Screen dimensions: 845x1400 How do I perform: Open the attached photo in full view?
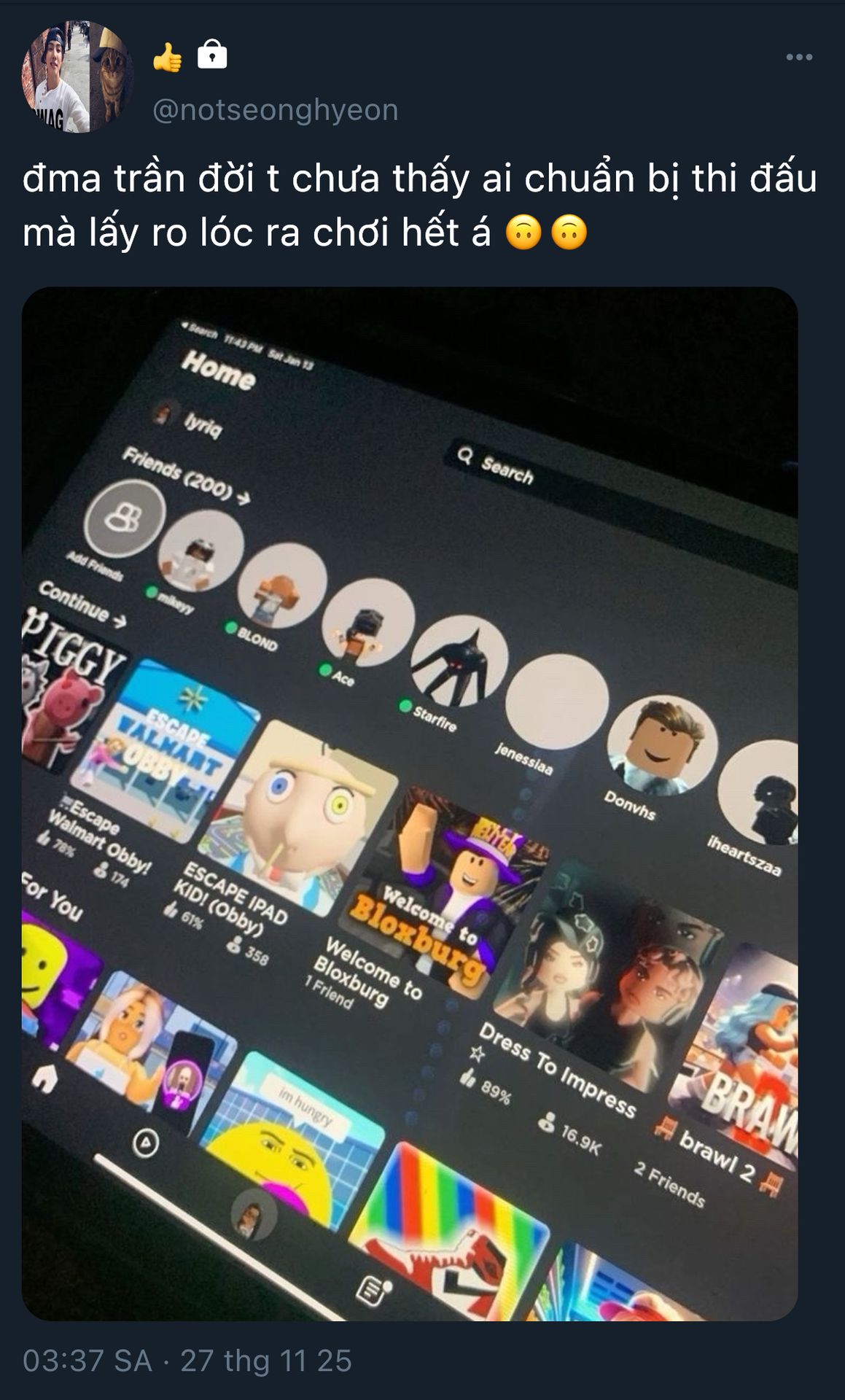coord(410,804)
